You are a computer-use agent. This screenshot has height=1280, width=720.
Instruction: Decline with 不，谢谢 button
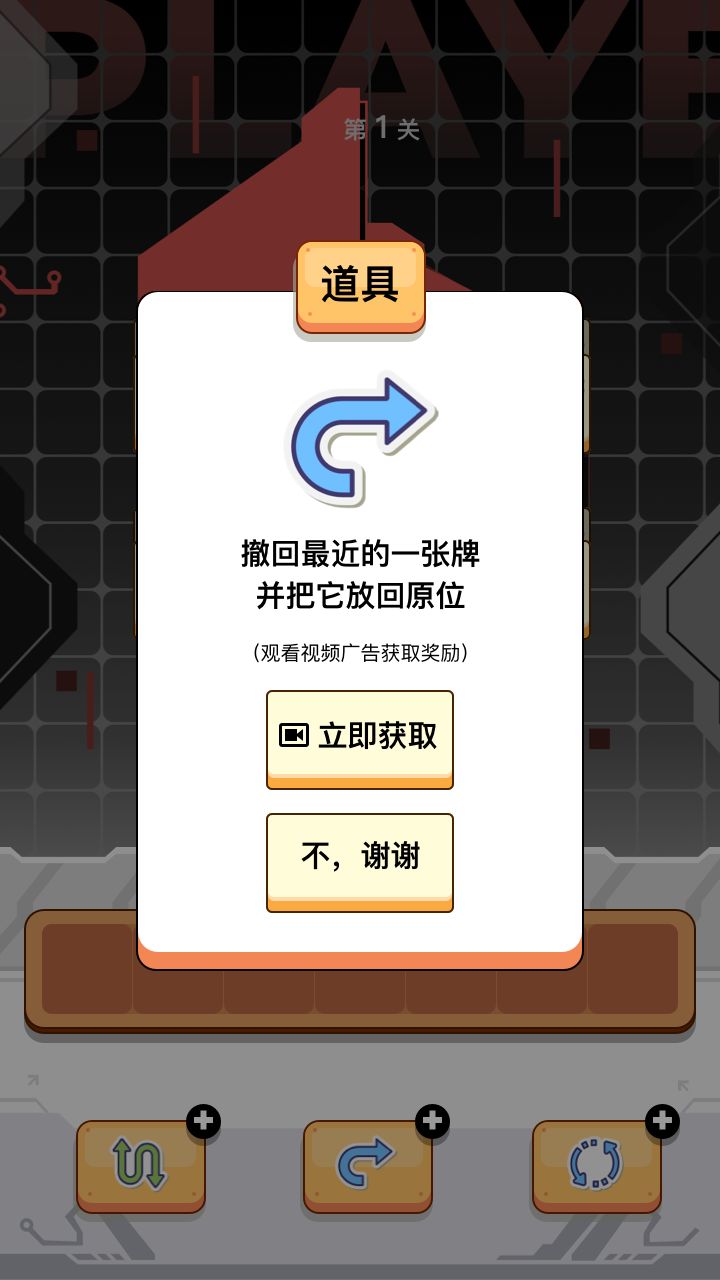(x=360, y=860)
